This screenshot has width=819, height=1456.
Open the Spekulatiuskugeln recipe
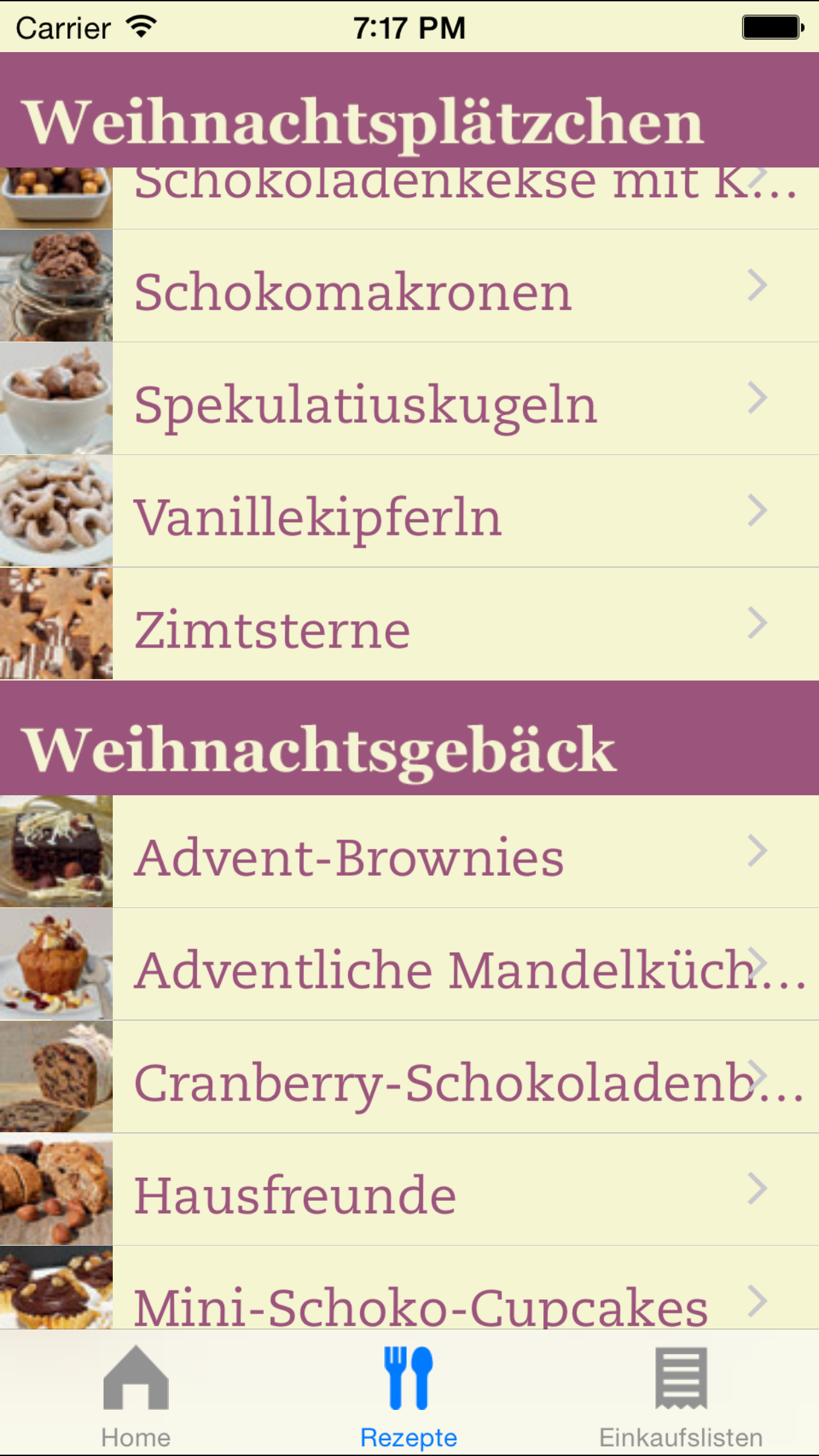(x=409, y=400)
